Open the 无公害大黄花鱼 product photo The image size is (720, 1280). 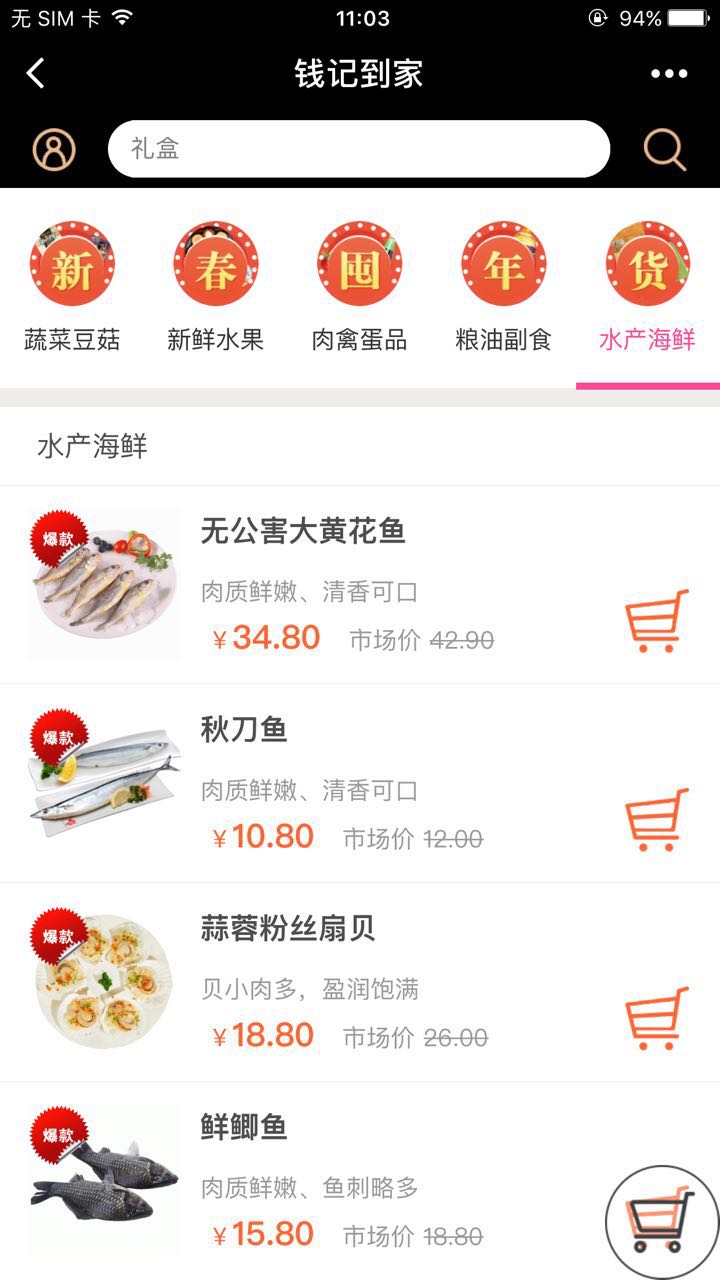tap(104, 584)
